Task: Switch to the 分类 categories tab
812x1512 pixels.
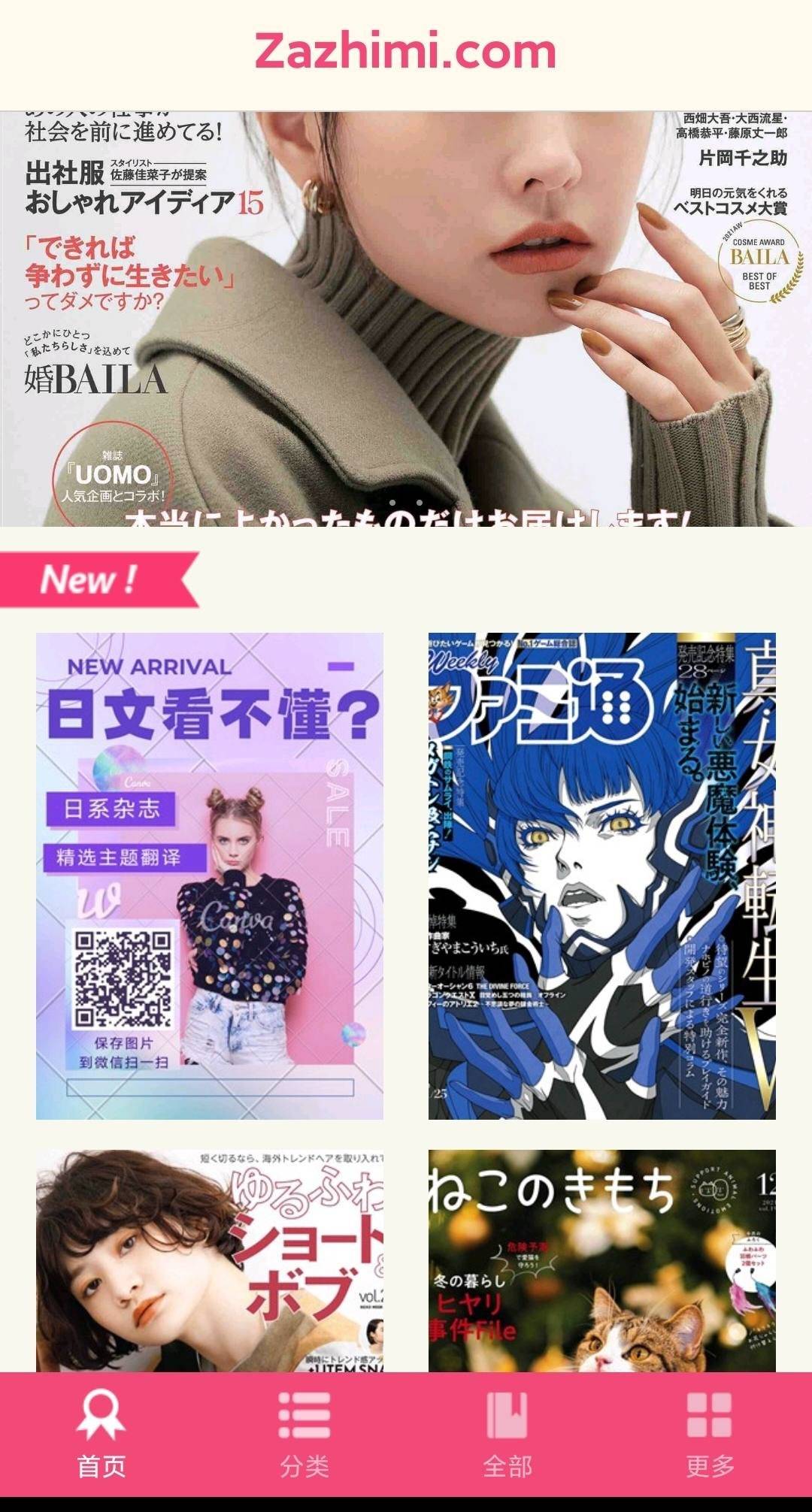Action: pyautogui.click(x=304, y=1435)
